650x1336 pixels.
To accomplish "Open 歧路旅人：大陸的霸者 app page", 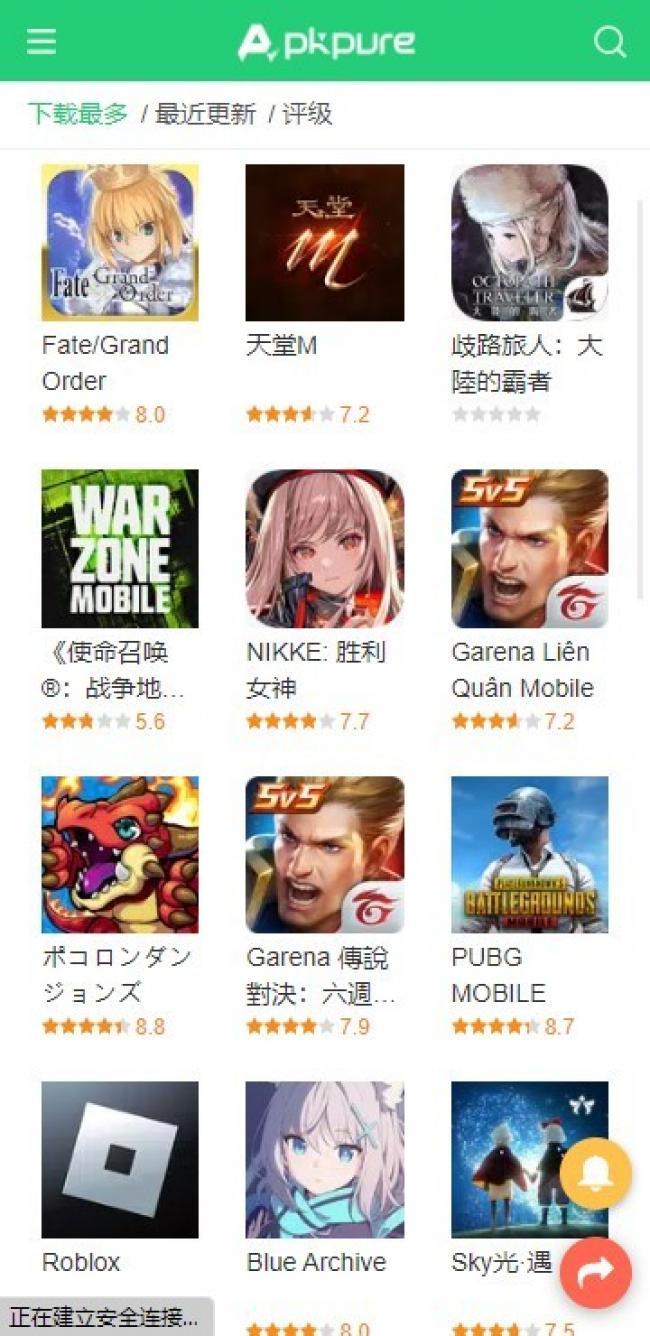I will click(x=529, y=243).
